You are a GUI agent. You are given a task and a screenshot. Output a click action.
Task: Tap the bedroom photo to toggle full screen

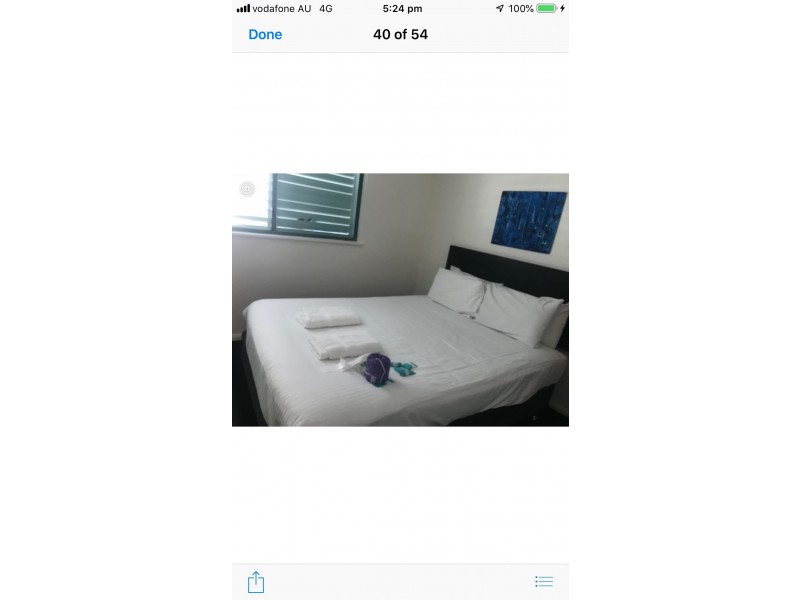(x=400, y=300)
